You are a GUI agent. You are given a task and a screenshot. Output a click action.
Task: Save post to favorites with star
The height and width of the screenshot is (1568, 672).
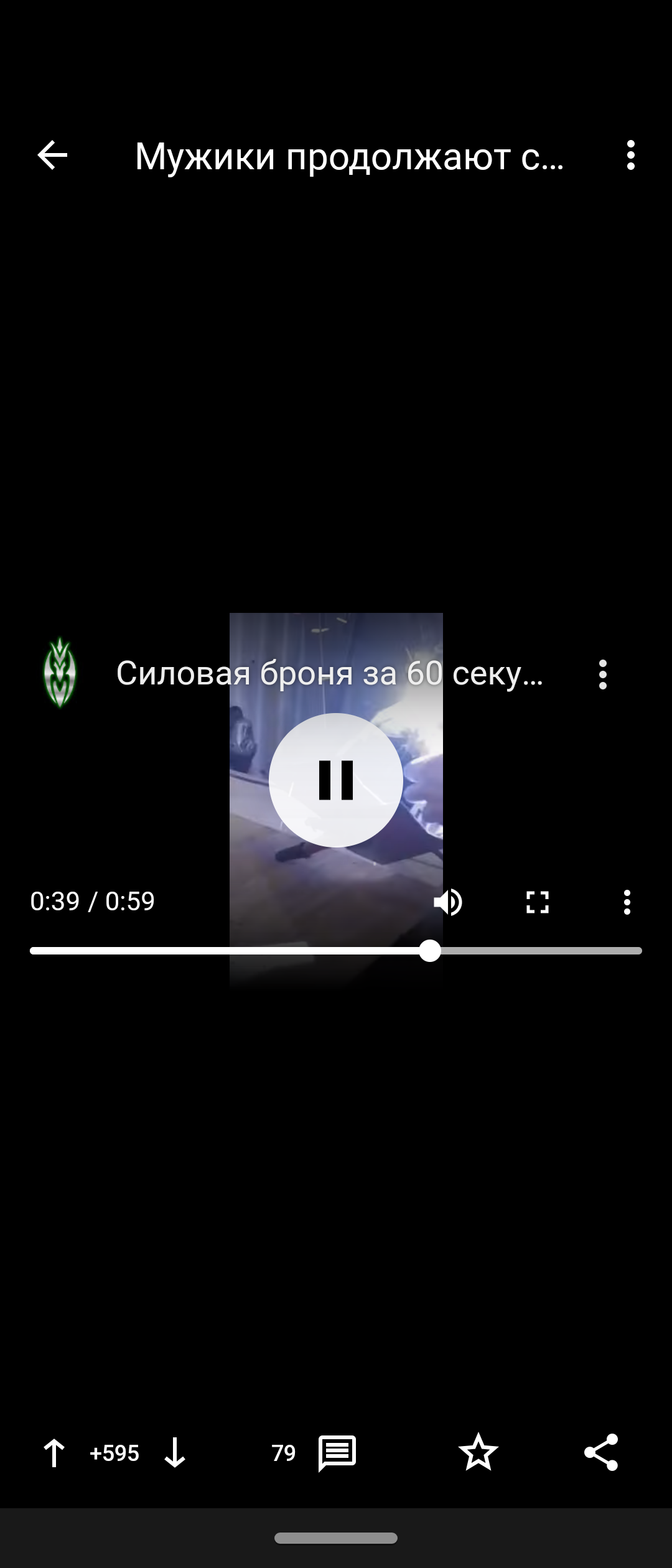tap(478, 1452)
